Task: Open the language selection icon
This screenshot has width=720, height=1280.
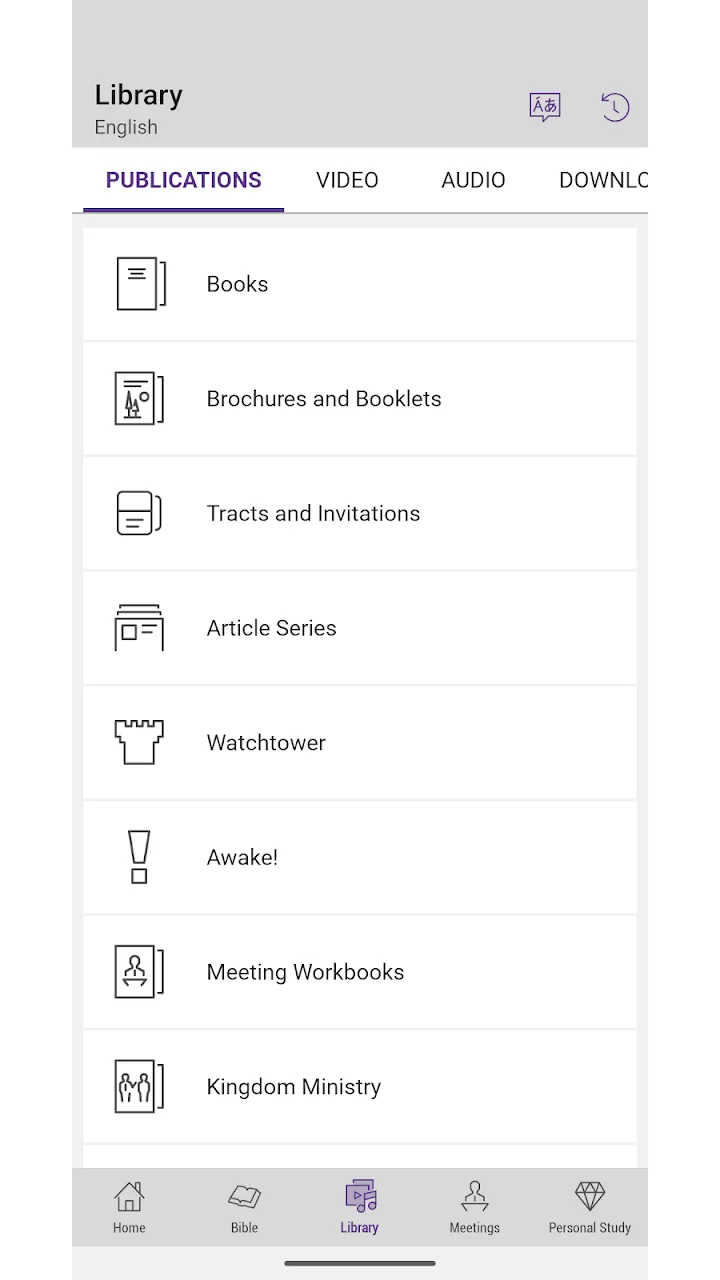Action: (545, 107)
